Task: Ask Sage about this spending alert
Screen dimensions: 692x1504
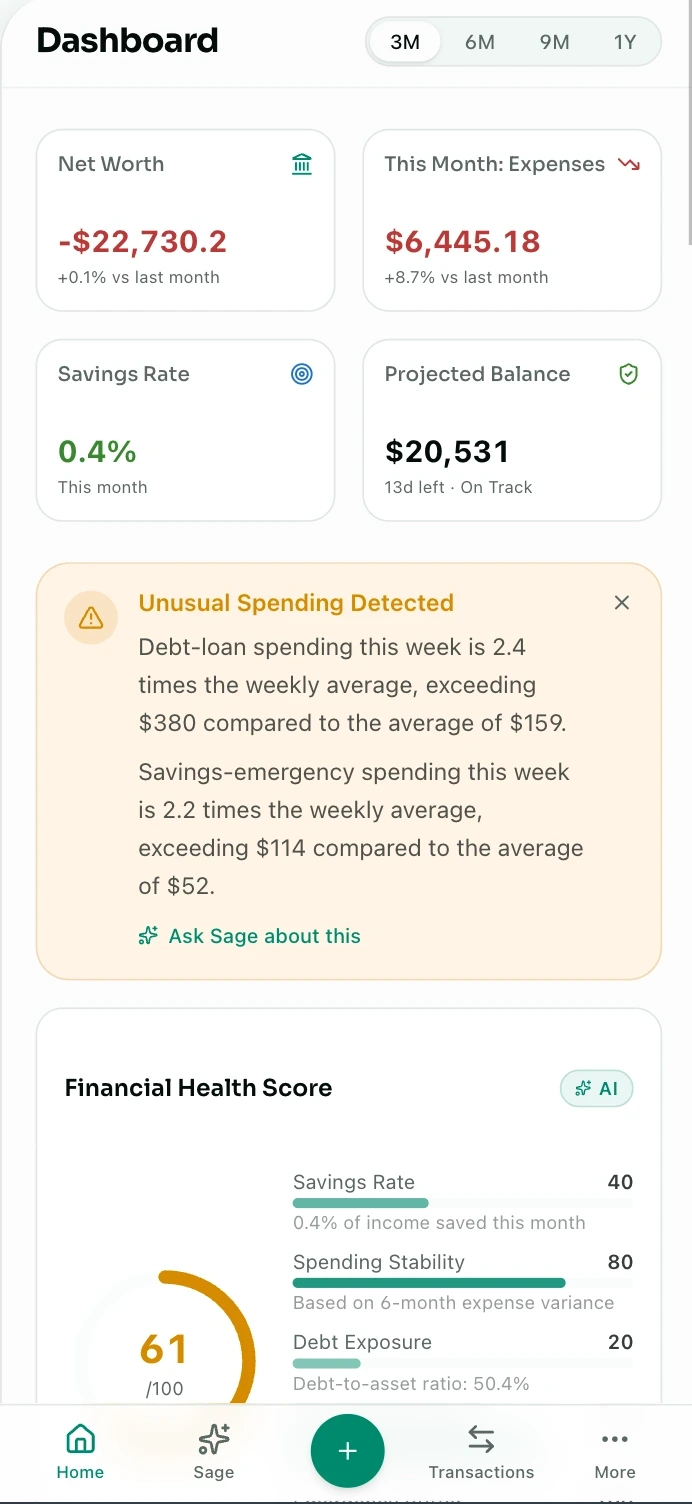Action: tap(250, 936)
